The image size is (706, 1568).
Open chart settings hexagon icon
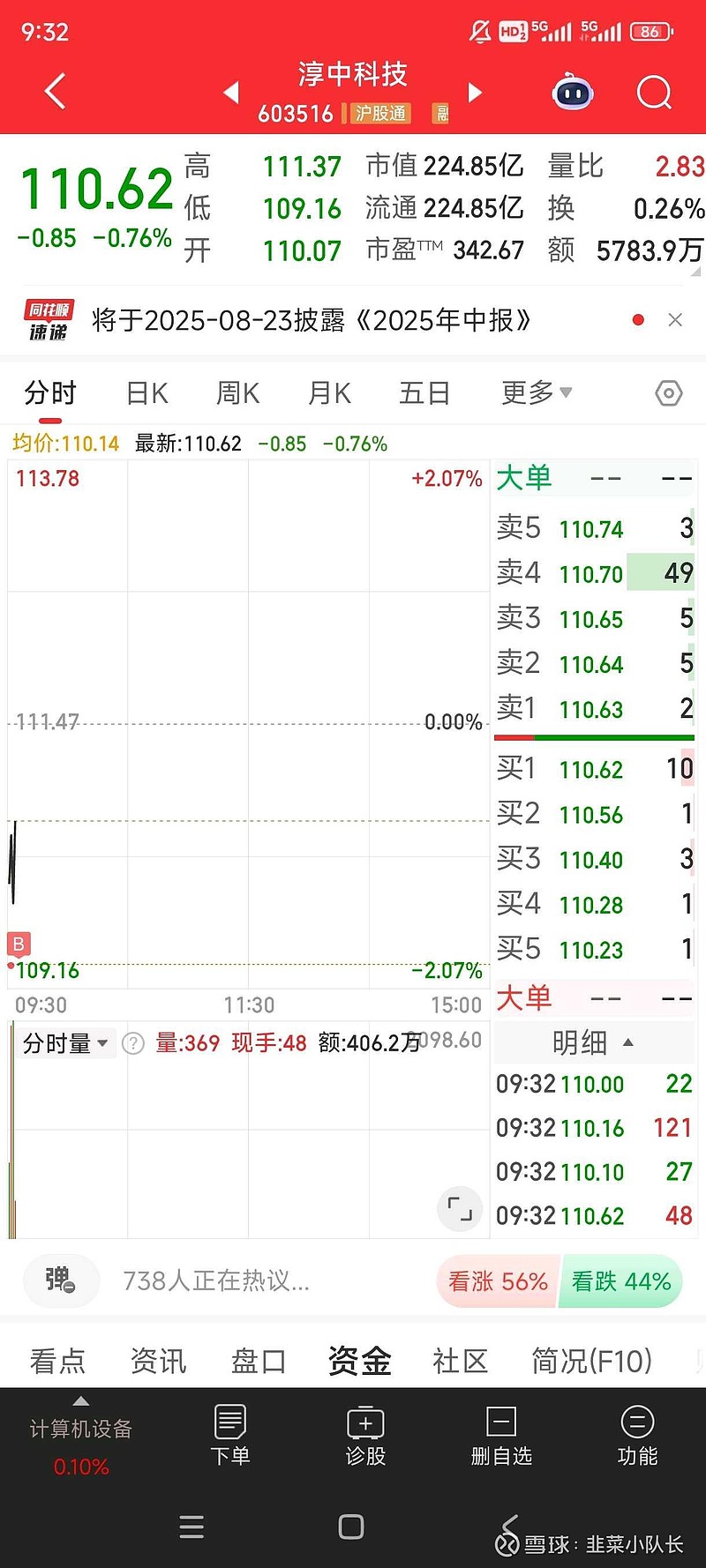click(669, 393)
